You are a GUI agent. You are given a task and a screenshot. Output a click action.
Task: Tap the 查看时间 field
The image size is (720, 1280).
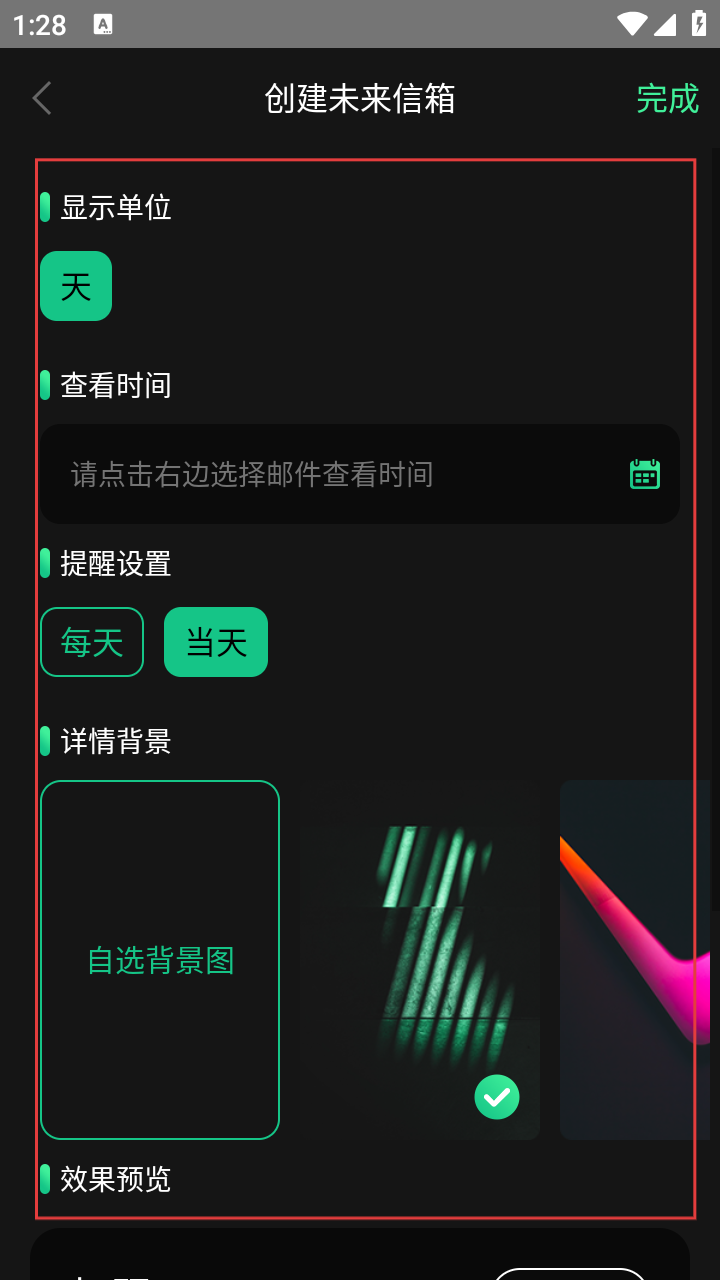[x=330, y=474]
